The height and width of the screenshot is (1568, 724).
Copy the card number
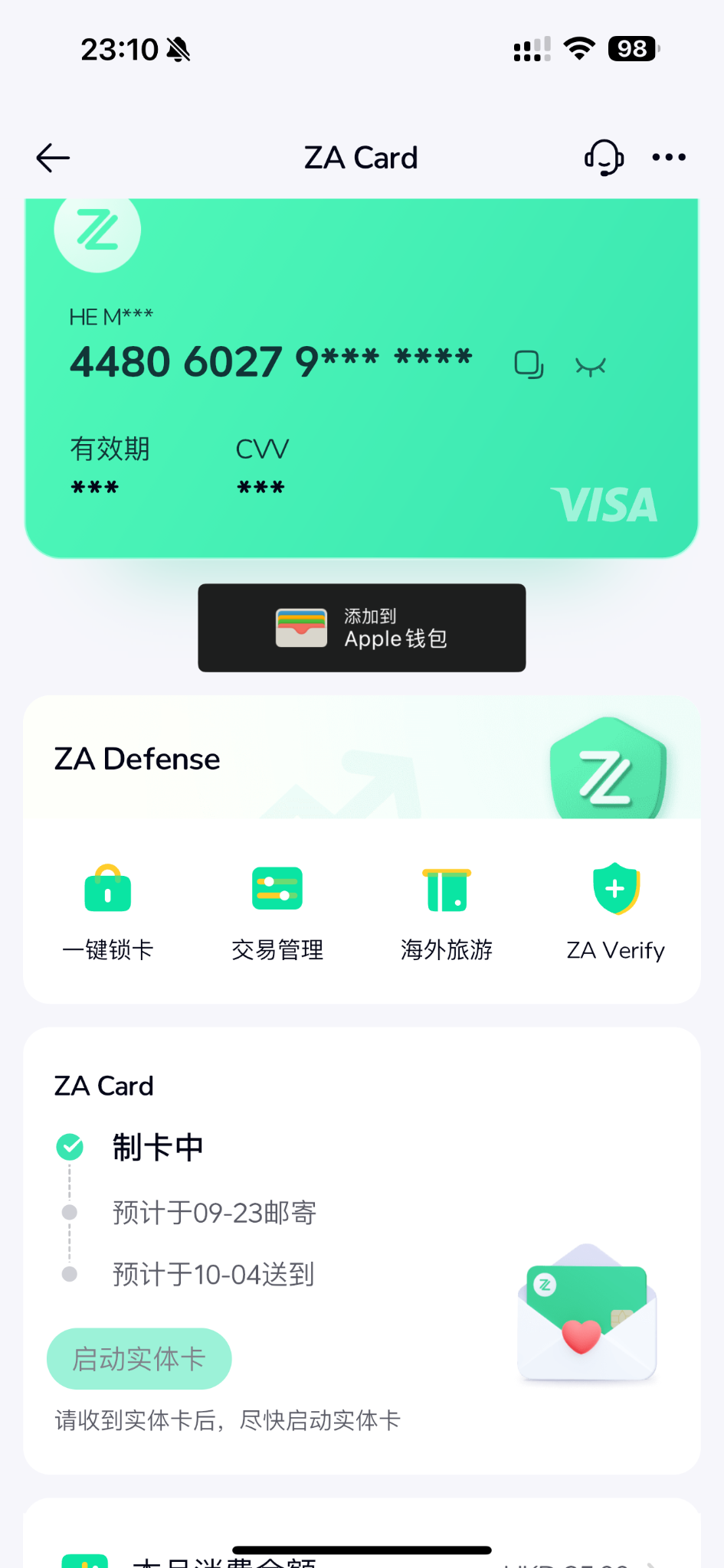(529, 364)
